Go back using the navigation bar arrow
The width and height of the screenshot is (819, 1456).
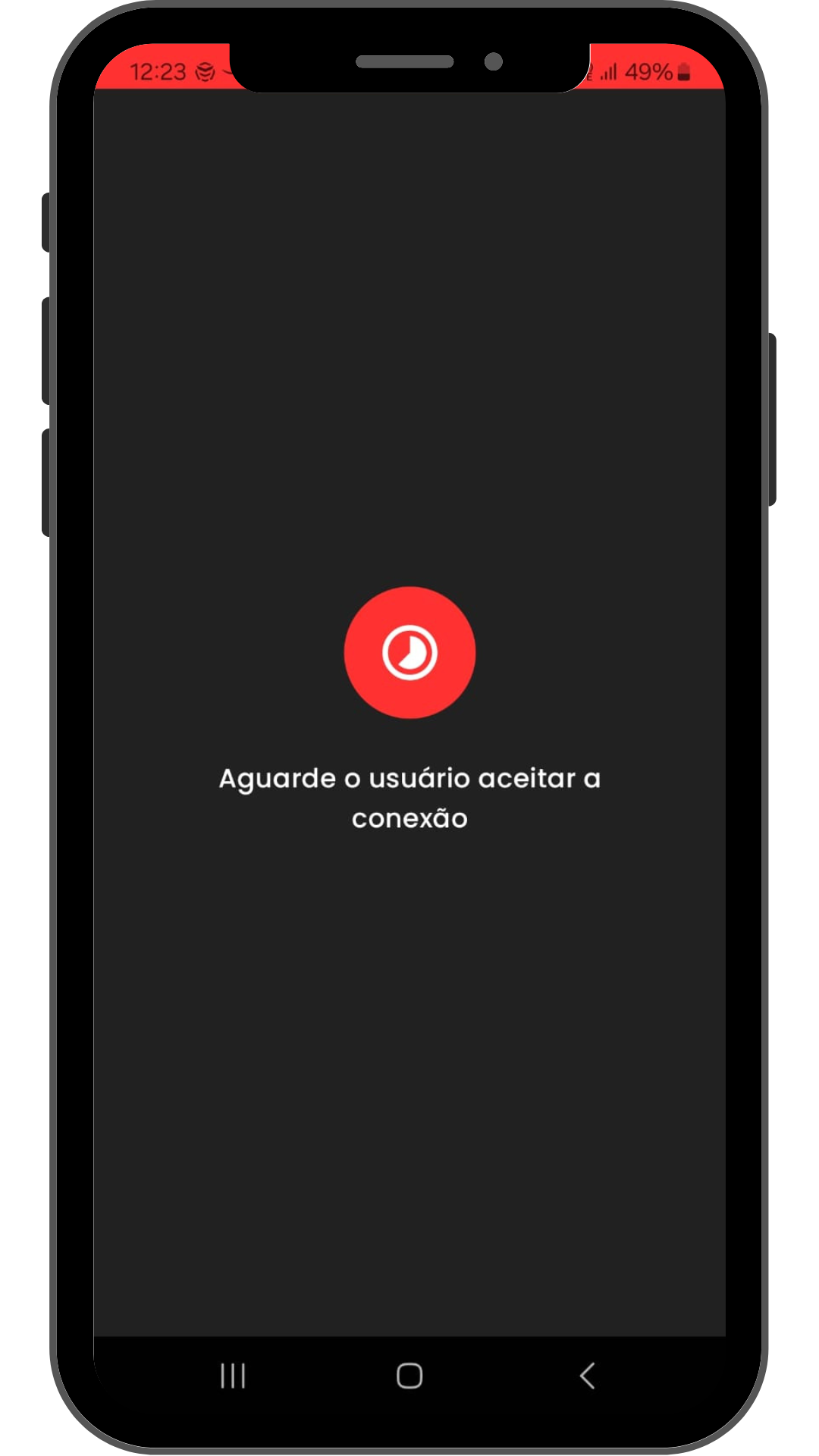click(x=587, y=1376)
